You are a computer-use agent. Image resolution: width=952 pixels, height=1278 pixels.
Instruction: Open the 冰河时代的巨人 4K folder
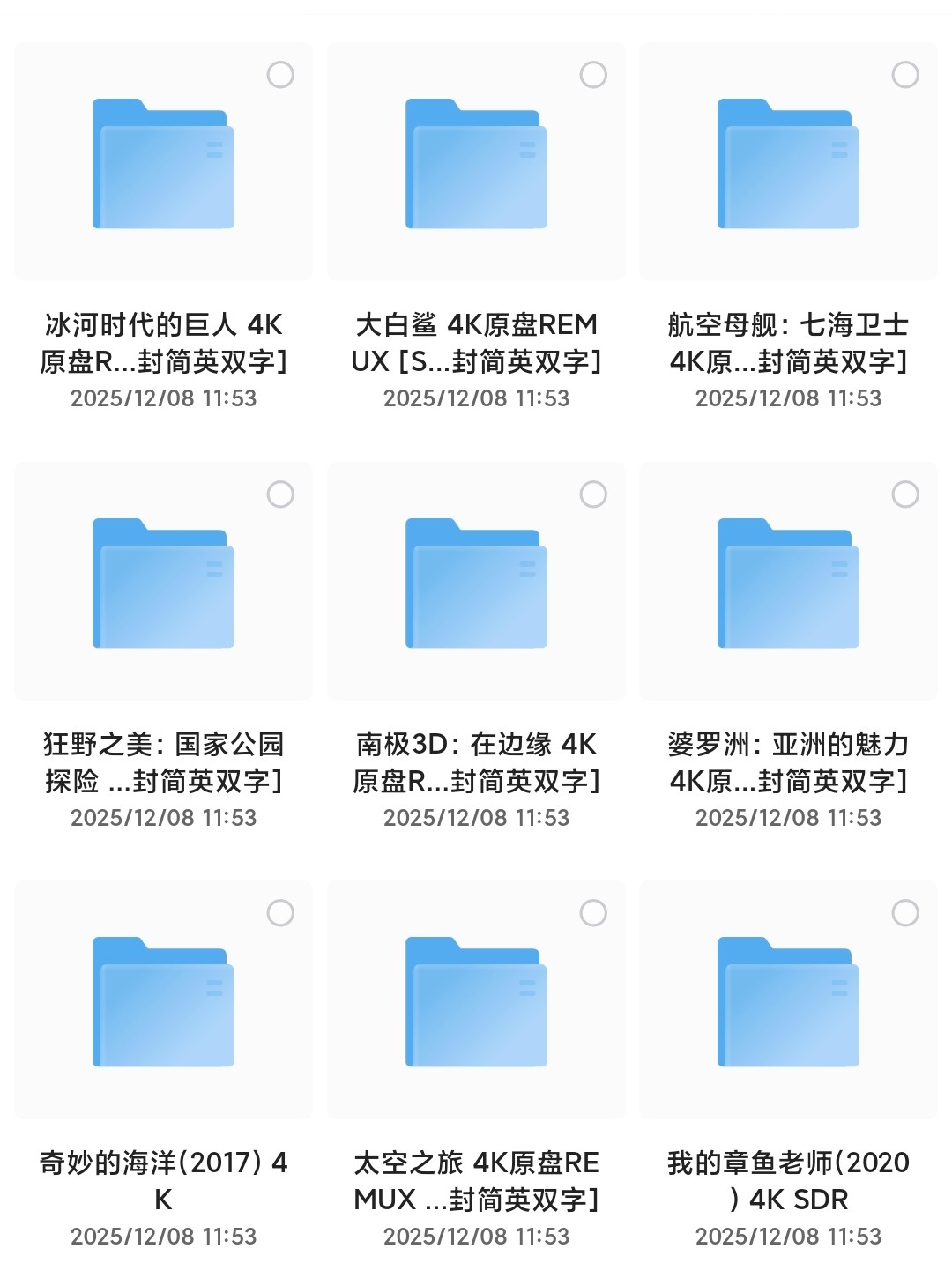click(164, 165)
